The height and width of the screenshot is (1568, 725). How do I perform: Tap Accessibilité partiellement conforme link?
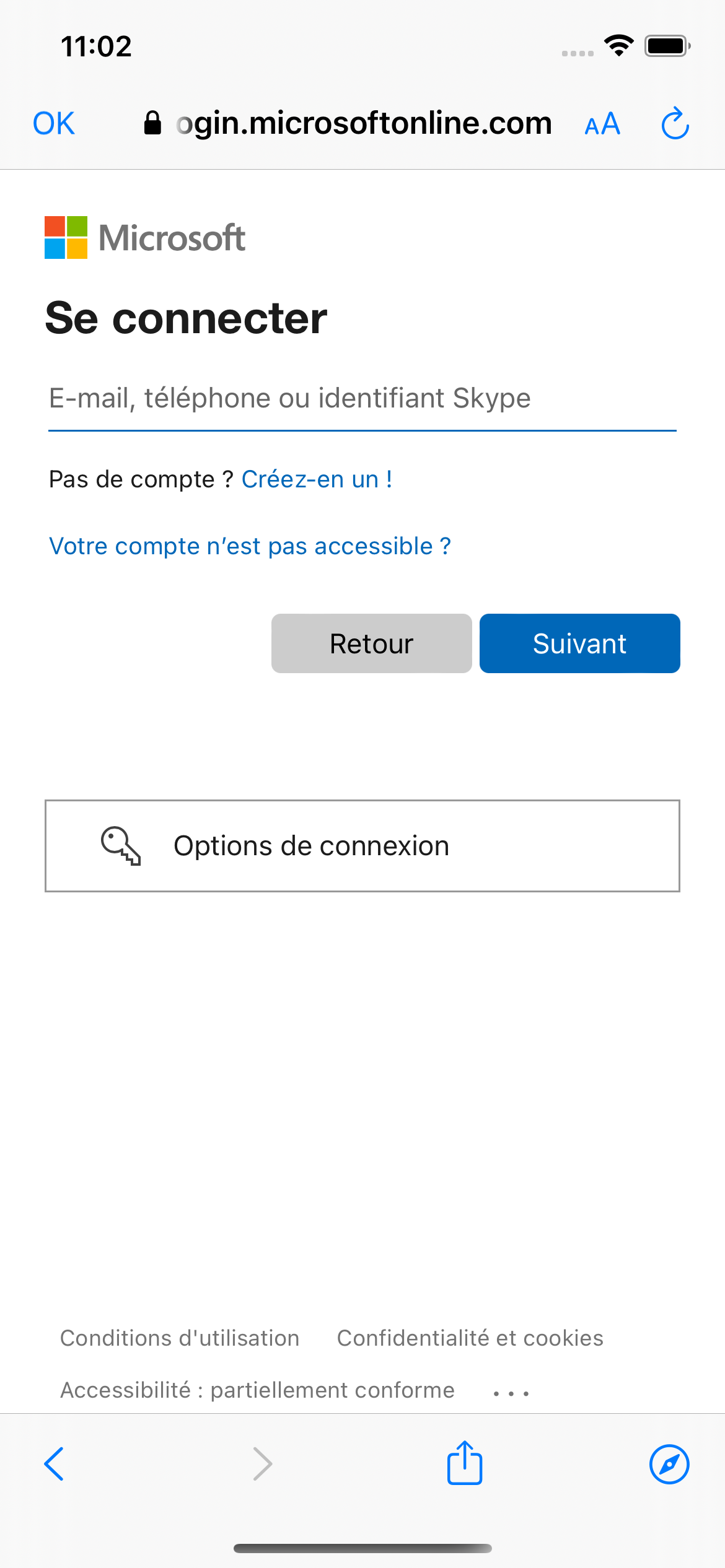click(x=256, y=1390)
